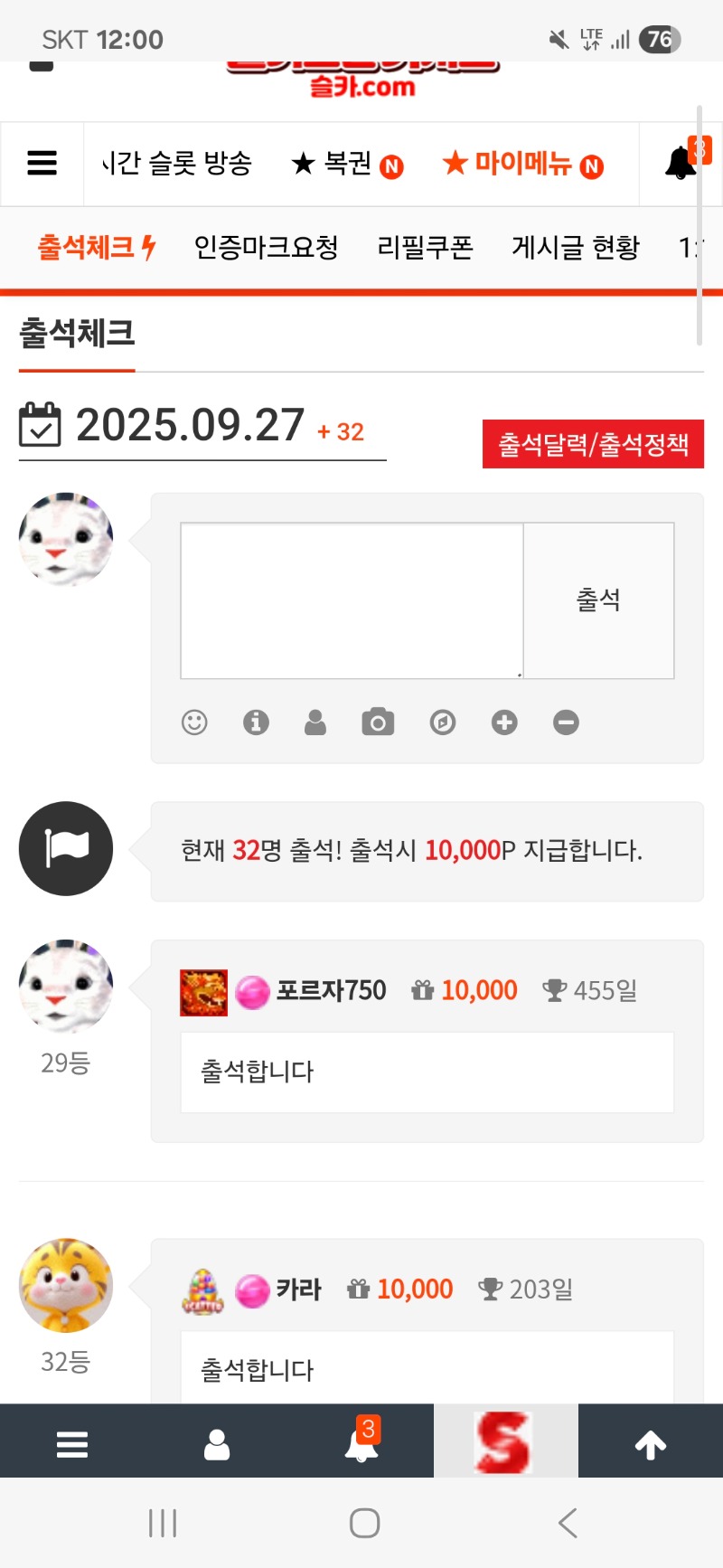Image resolution: width=723 pixels, height=1568 pixels.
Task: Open the profile icon in the bottom bar
Action: [x=217, y=1444]
